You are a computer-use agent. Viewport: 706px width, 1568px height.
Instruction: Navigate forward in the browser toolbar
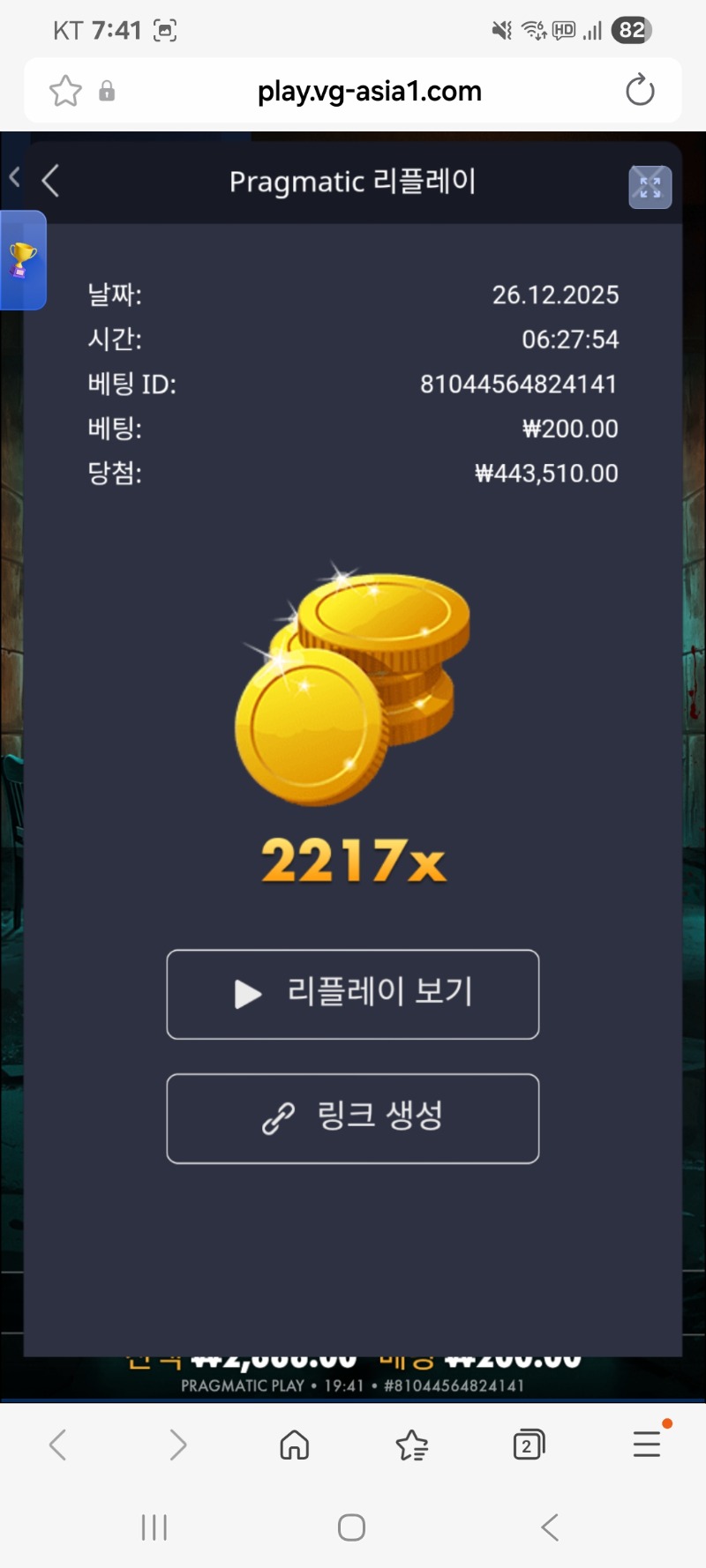pos(177,1445)
